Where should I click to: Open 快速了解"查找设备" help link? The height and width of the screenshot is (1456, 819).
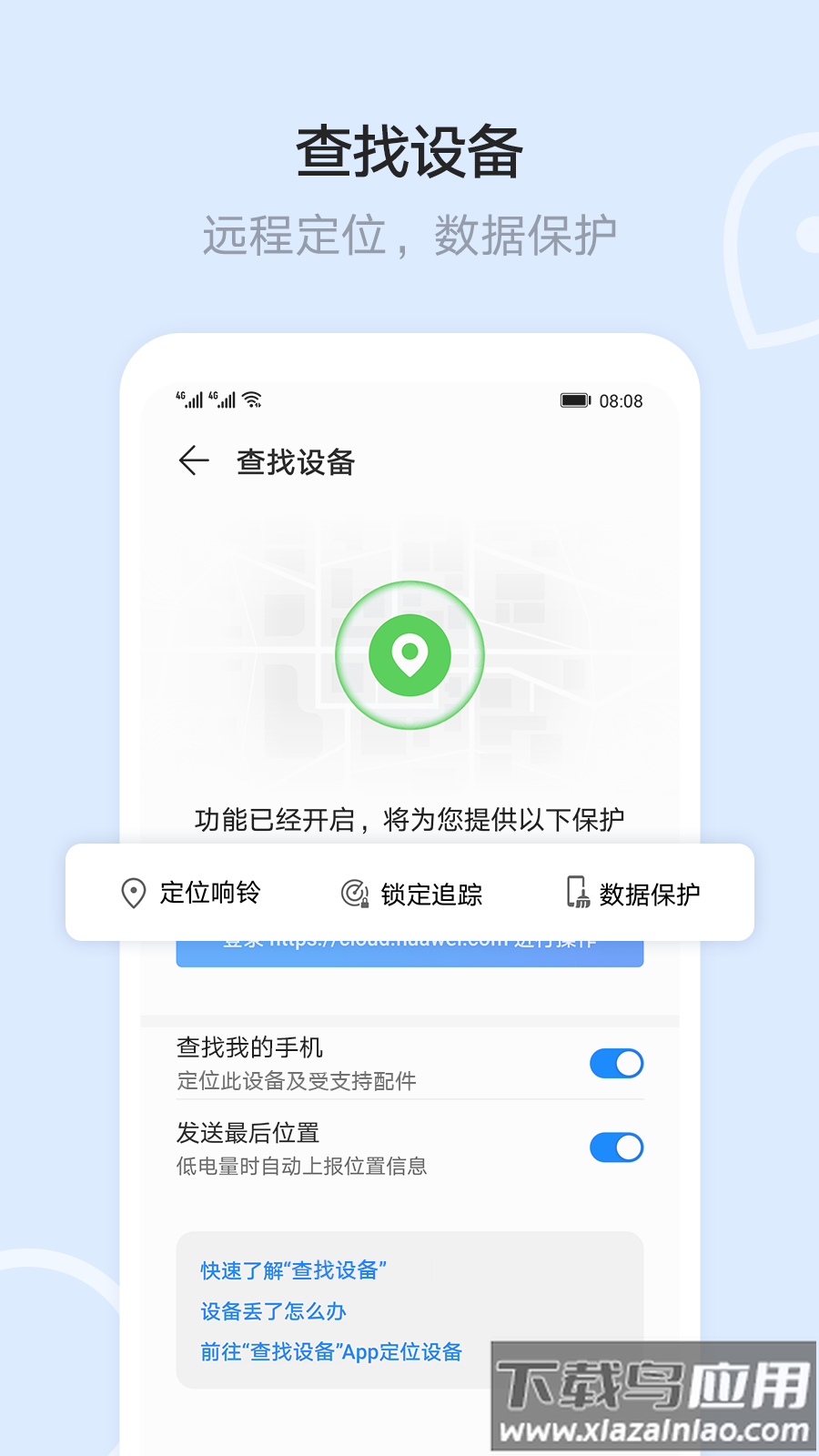click(291, 1270)
